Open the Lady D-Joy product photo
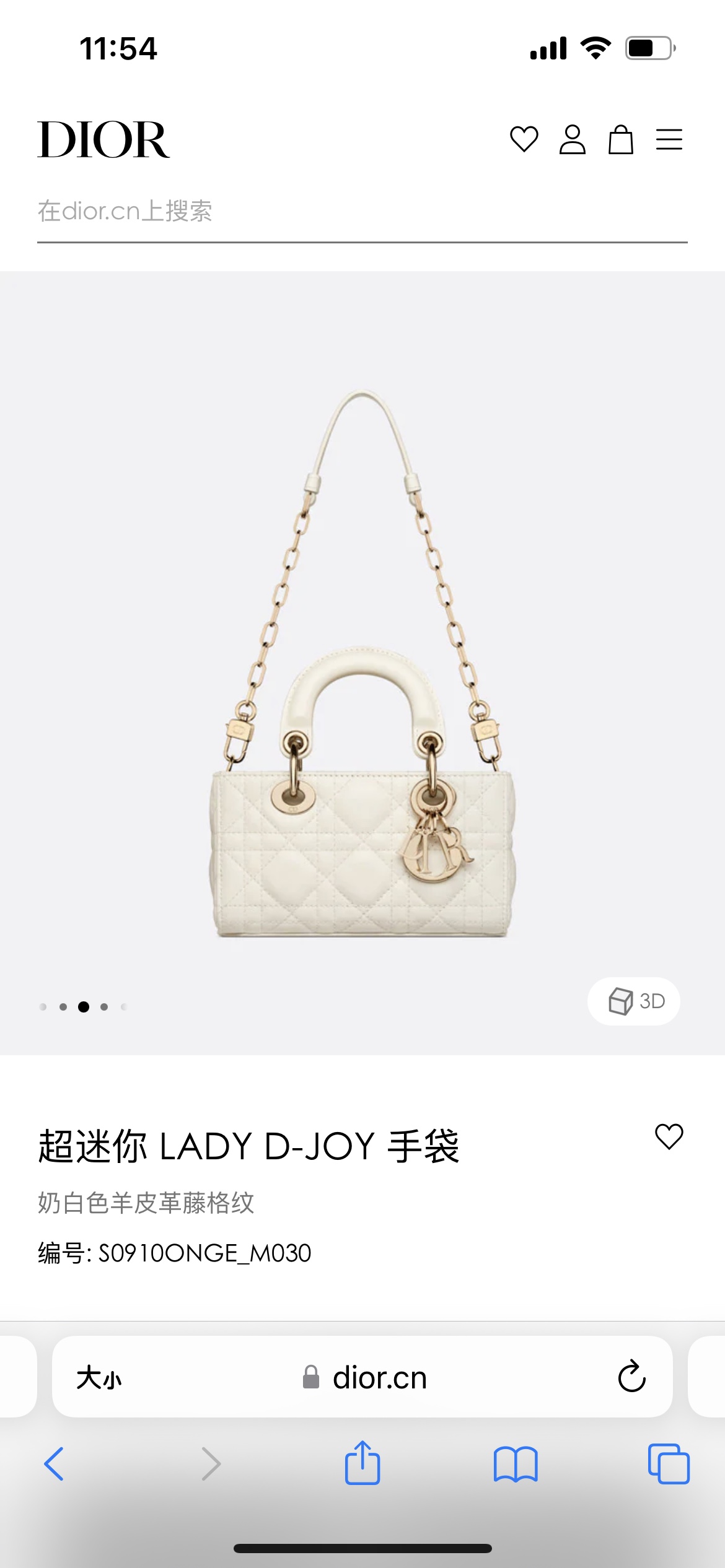The height and width of the screenshot is (1568, 725). tap(362, 663)
